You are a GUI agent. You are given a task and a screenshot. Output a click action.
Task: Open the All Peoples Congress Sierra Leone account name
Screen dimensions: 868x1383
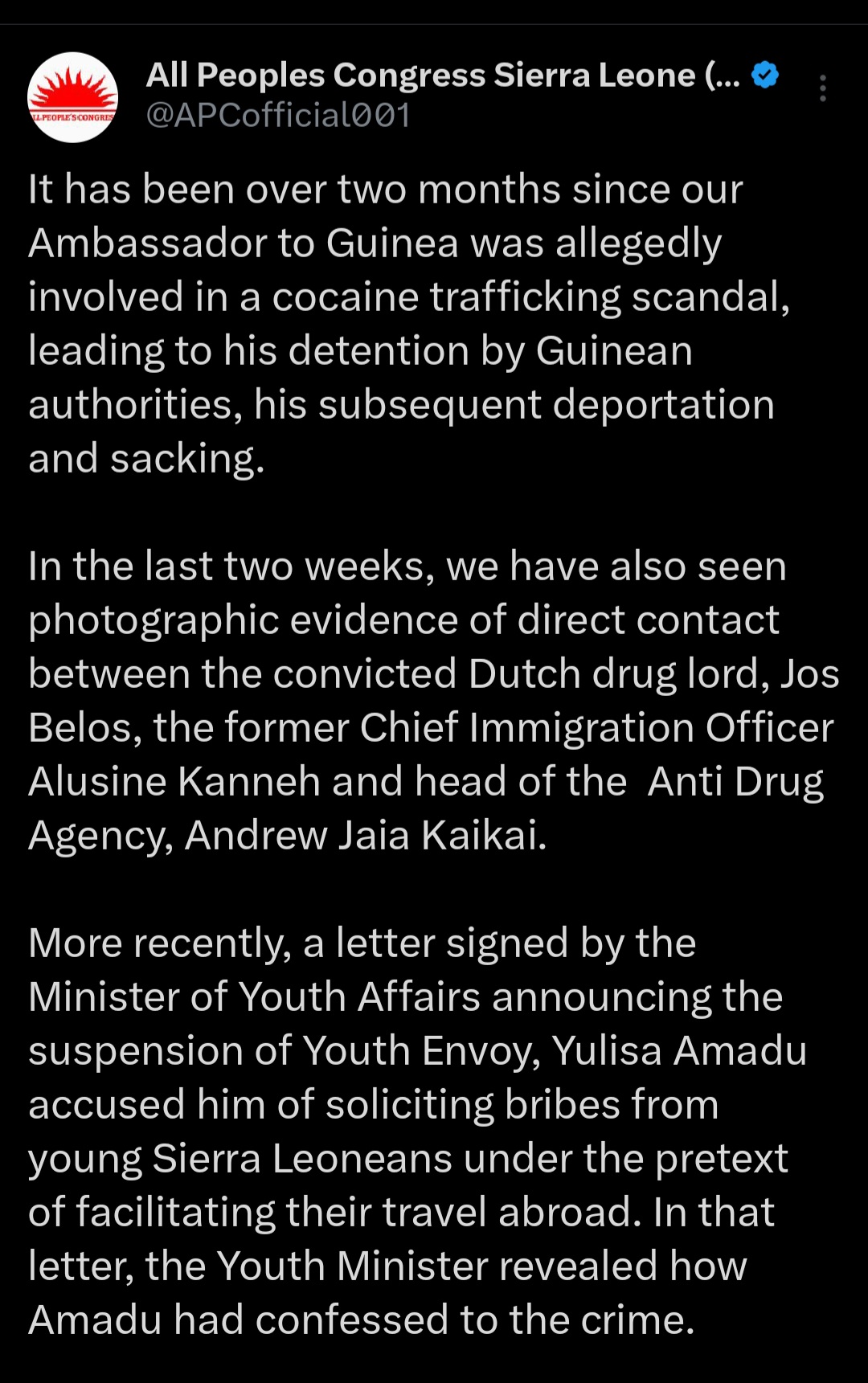click(x=442, y=76)
